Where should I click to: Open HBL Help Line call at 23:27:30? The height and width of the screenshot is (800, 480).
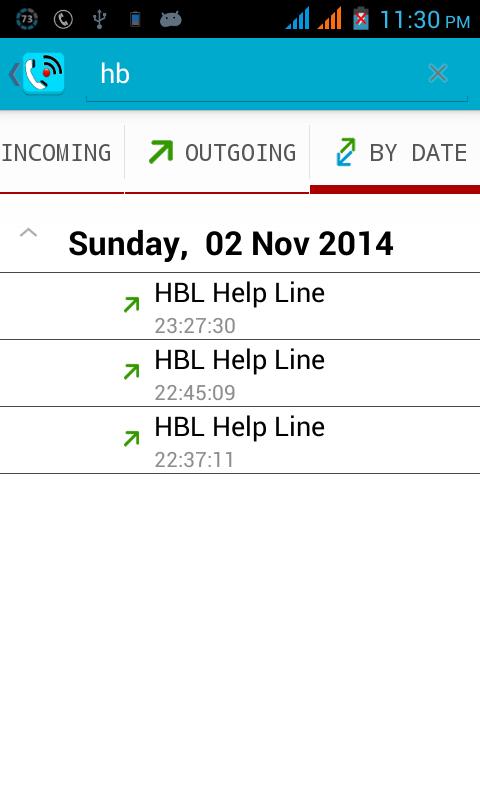[240, 306]
